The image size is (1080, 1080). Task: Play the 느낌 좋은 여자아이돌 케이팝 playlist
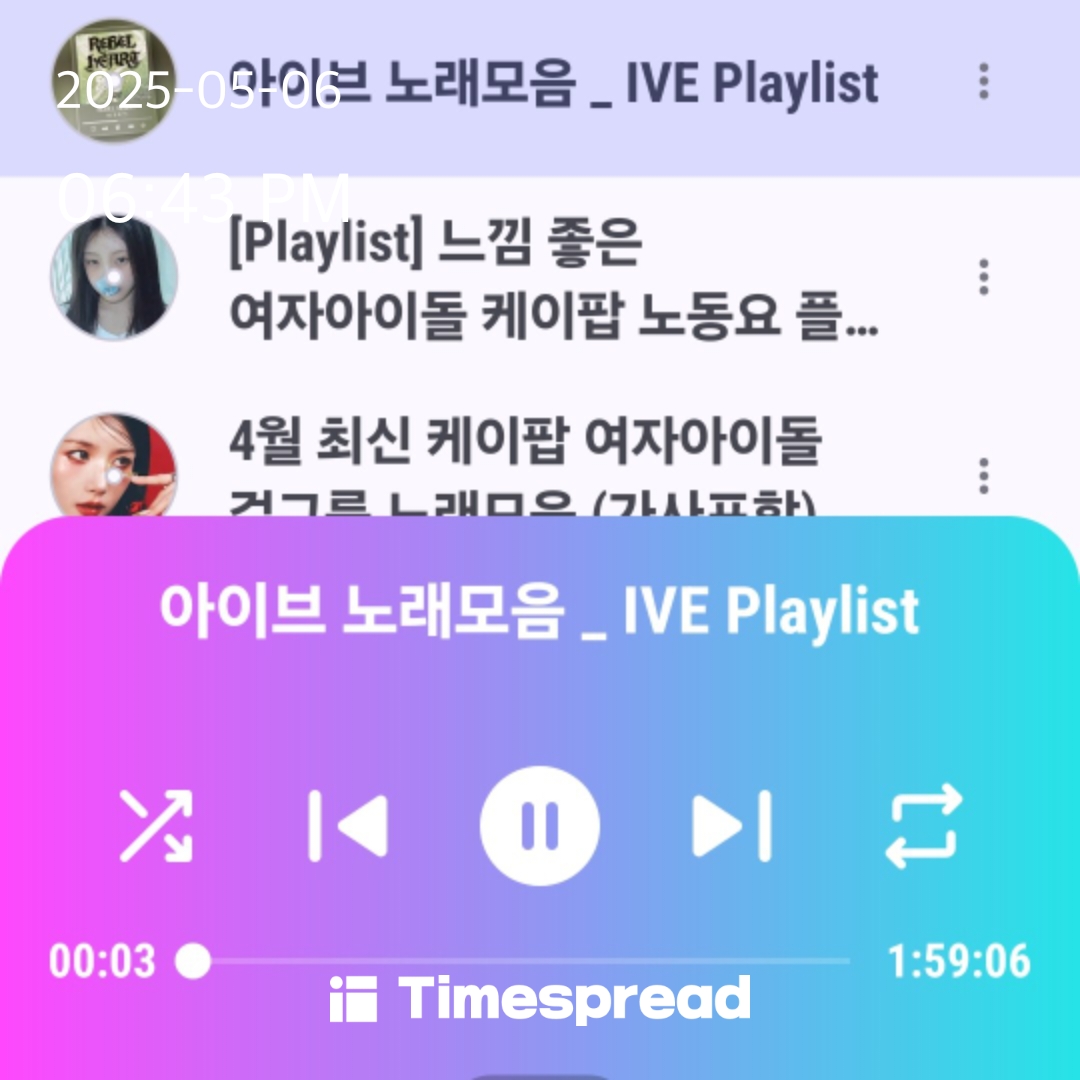552,278
